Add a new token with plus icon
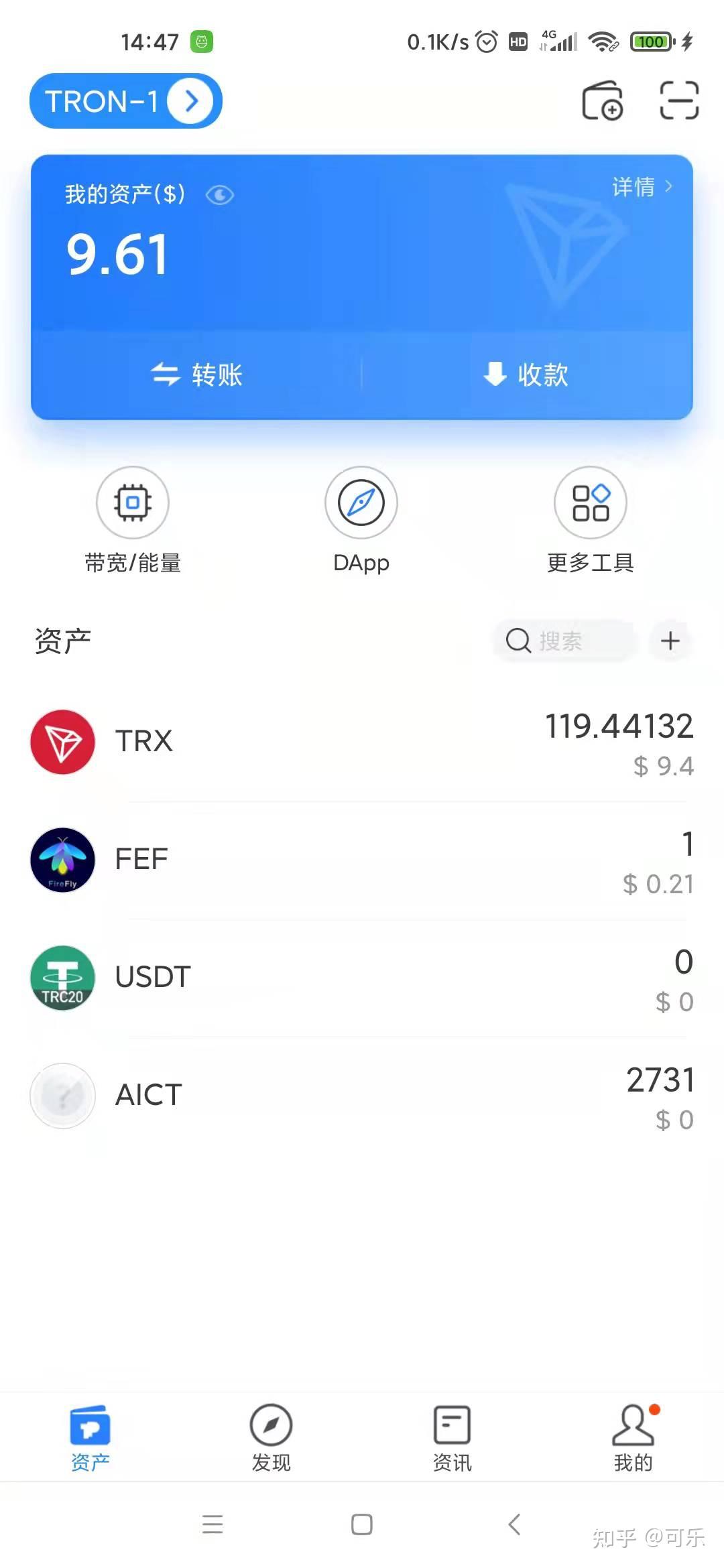The width and height of the screenshot is (724, 1568). (670, 641)
